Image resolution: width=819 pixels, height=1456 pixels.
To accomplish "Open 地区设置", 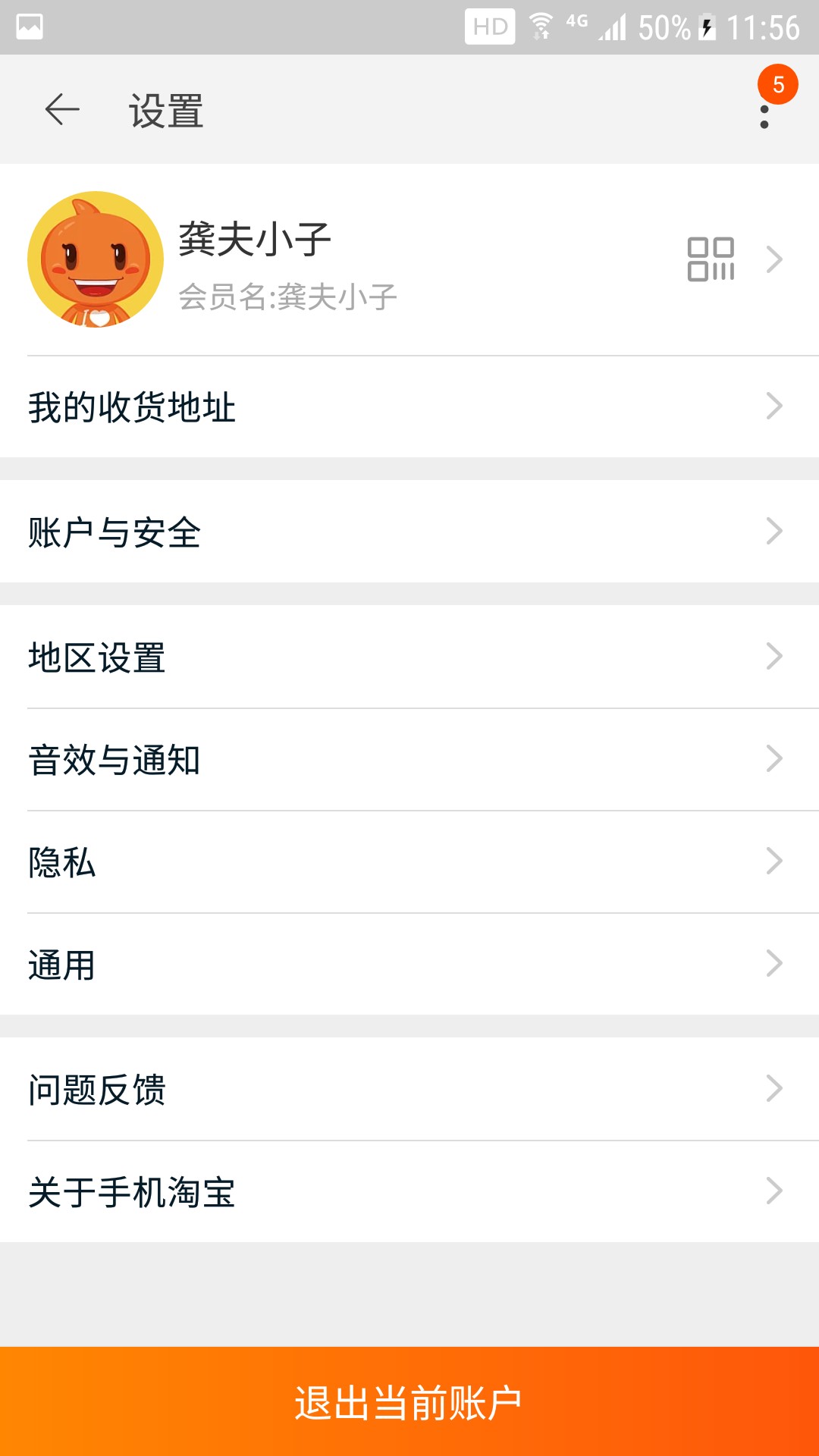I will 409,657.
